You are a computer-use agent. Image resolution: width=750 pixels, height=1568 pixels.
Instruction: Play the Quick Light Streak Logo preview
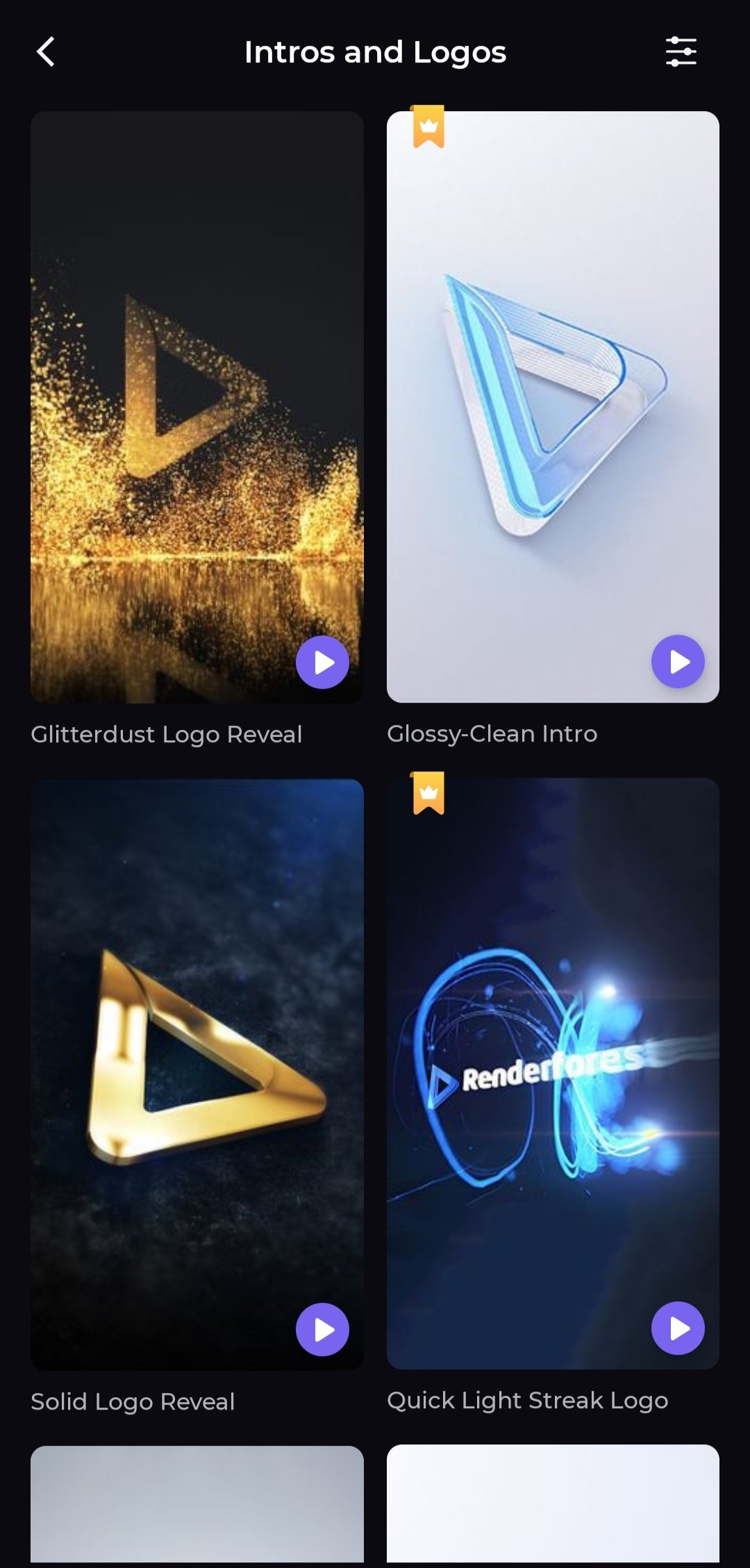[678, 1328]
